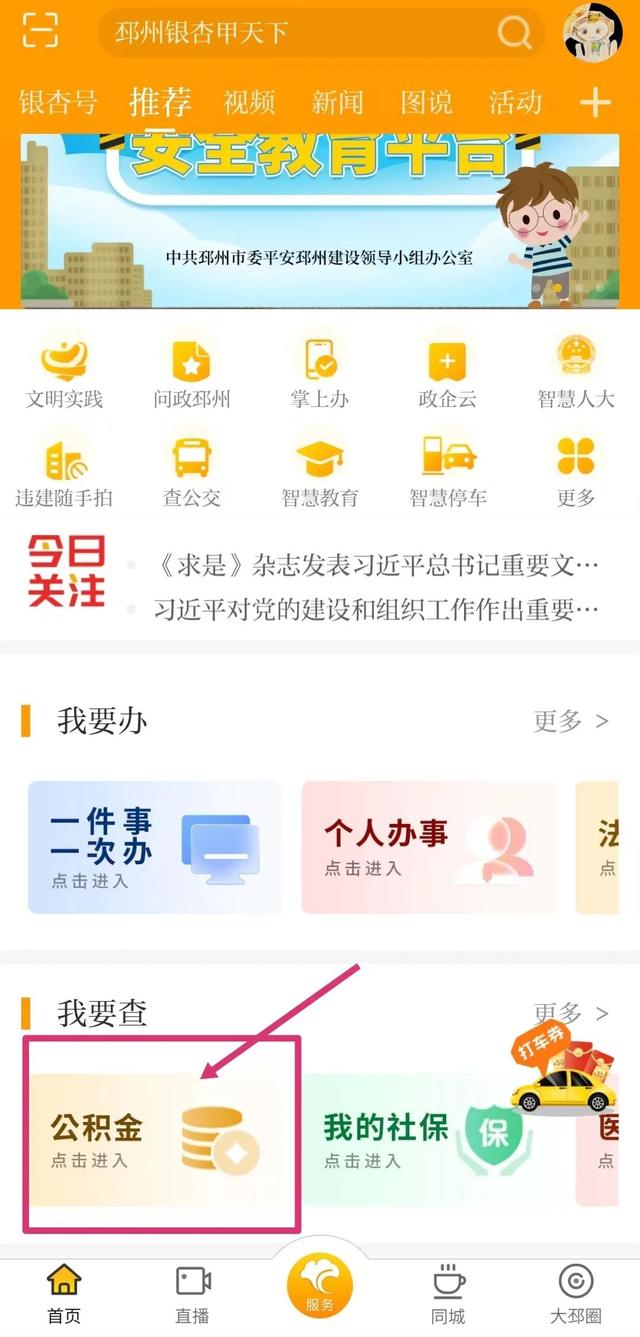Open the scan icon in the top bar

(x=39, y=30)
